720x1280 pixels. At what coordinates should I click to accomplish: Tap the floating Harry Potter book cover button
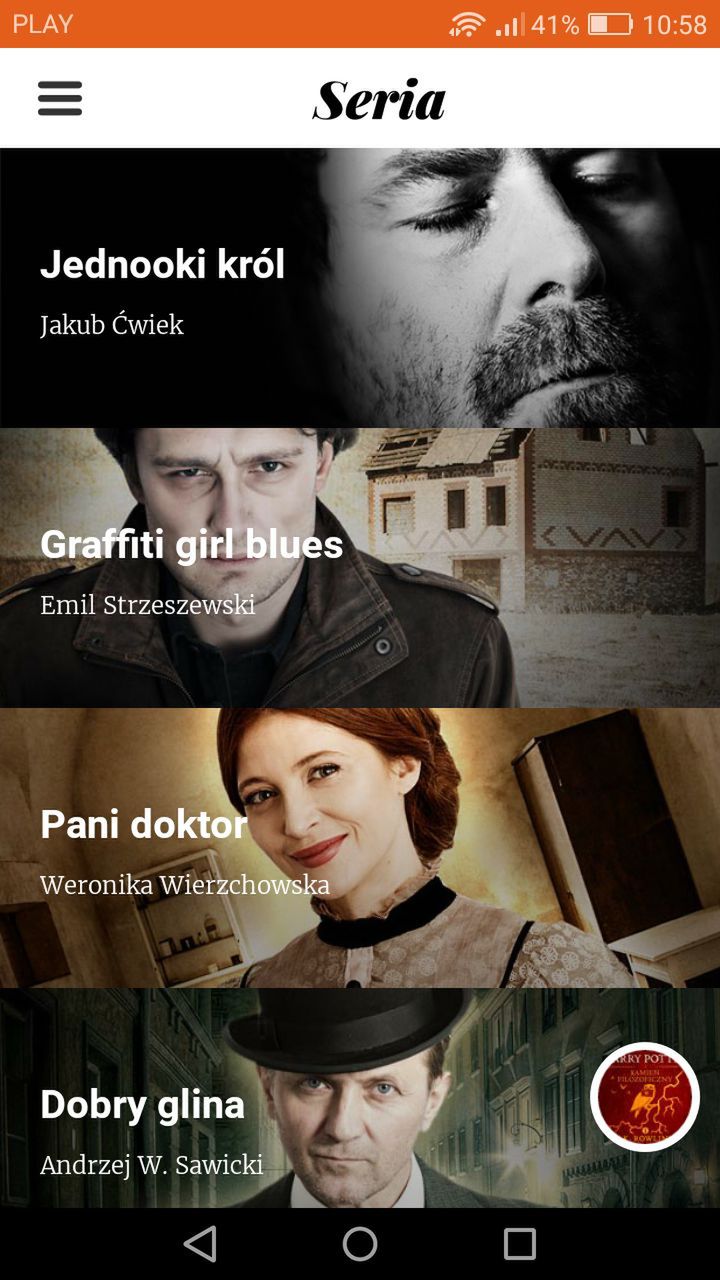[x=645, y=1097]
